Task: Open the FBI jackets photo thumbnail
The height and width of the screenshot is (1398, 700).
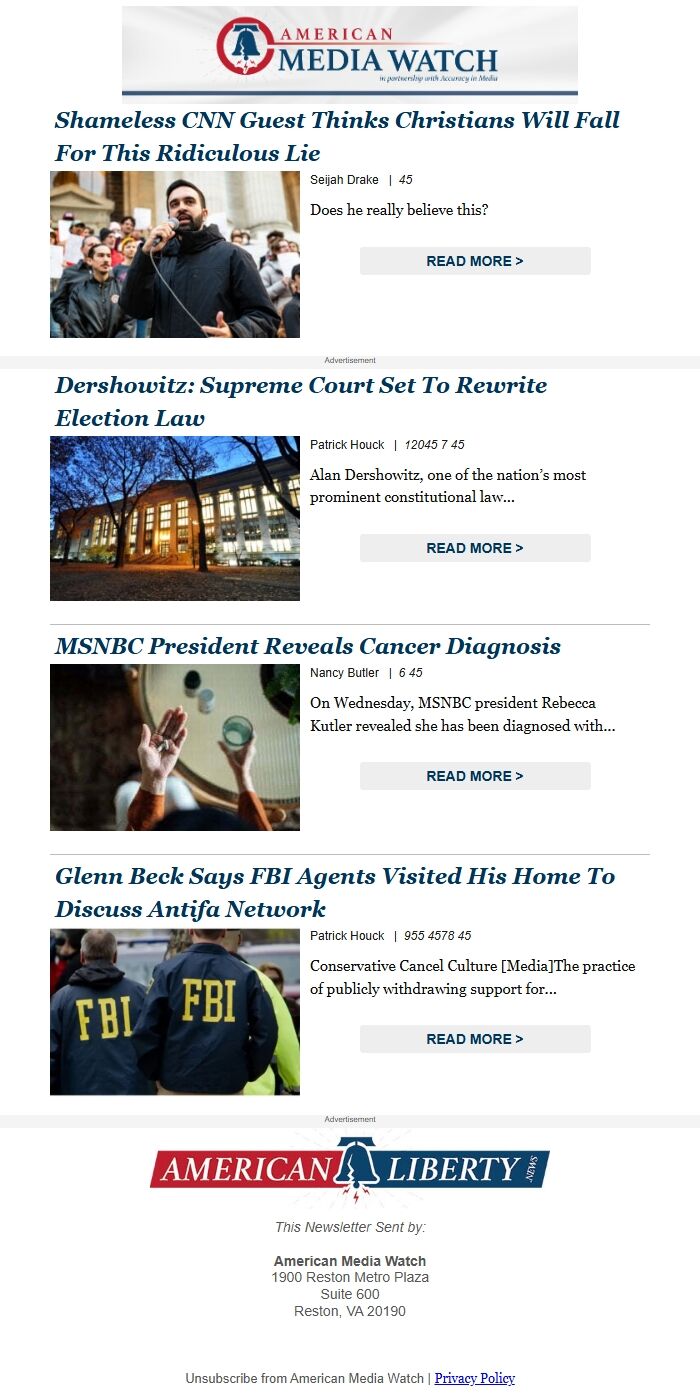Action: pyautogui.click(x=175, y=1011)
